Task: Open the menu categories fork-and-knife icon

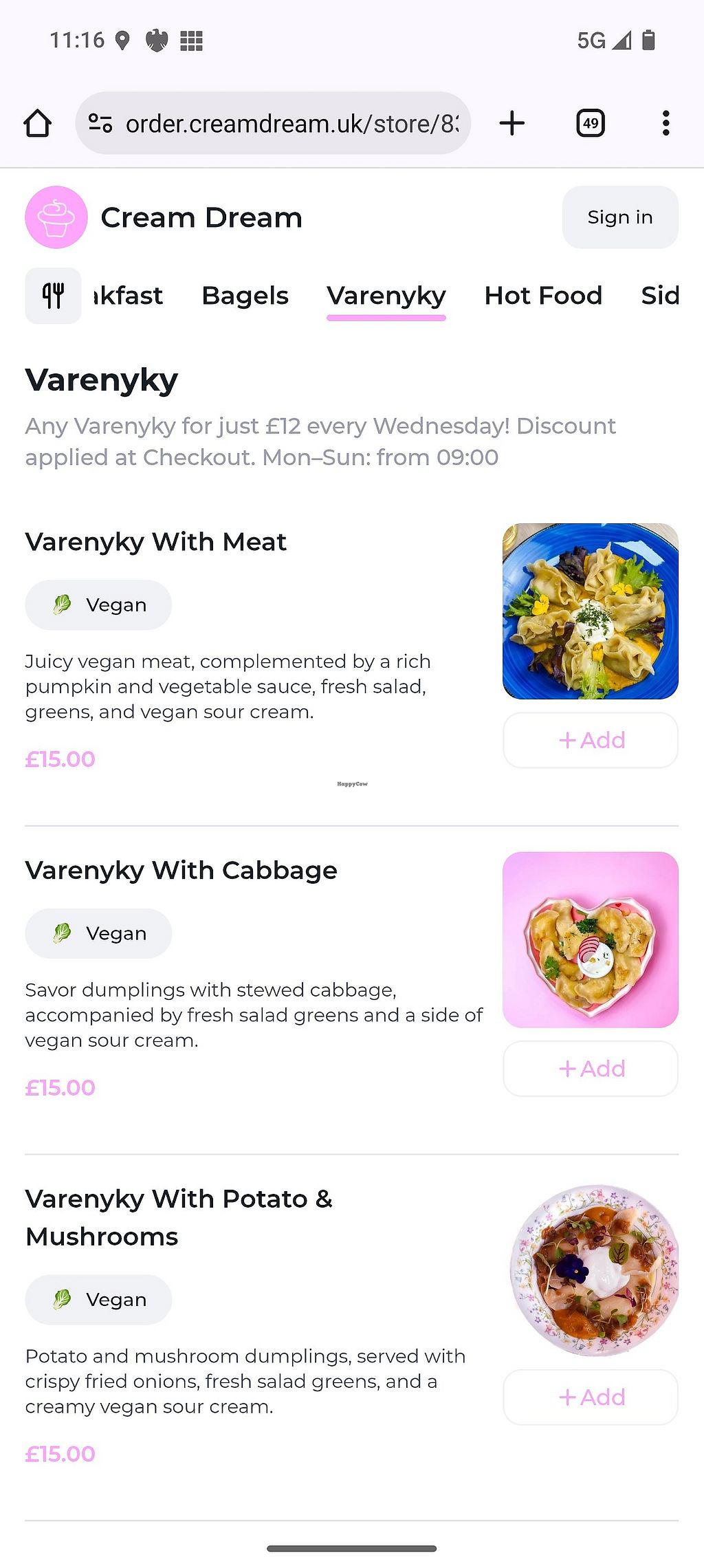Action: (x=53, y=296)
